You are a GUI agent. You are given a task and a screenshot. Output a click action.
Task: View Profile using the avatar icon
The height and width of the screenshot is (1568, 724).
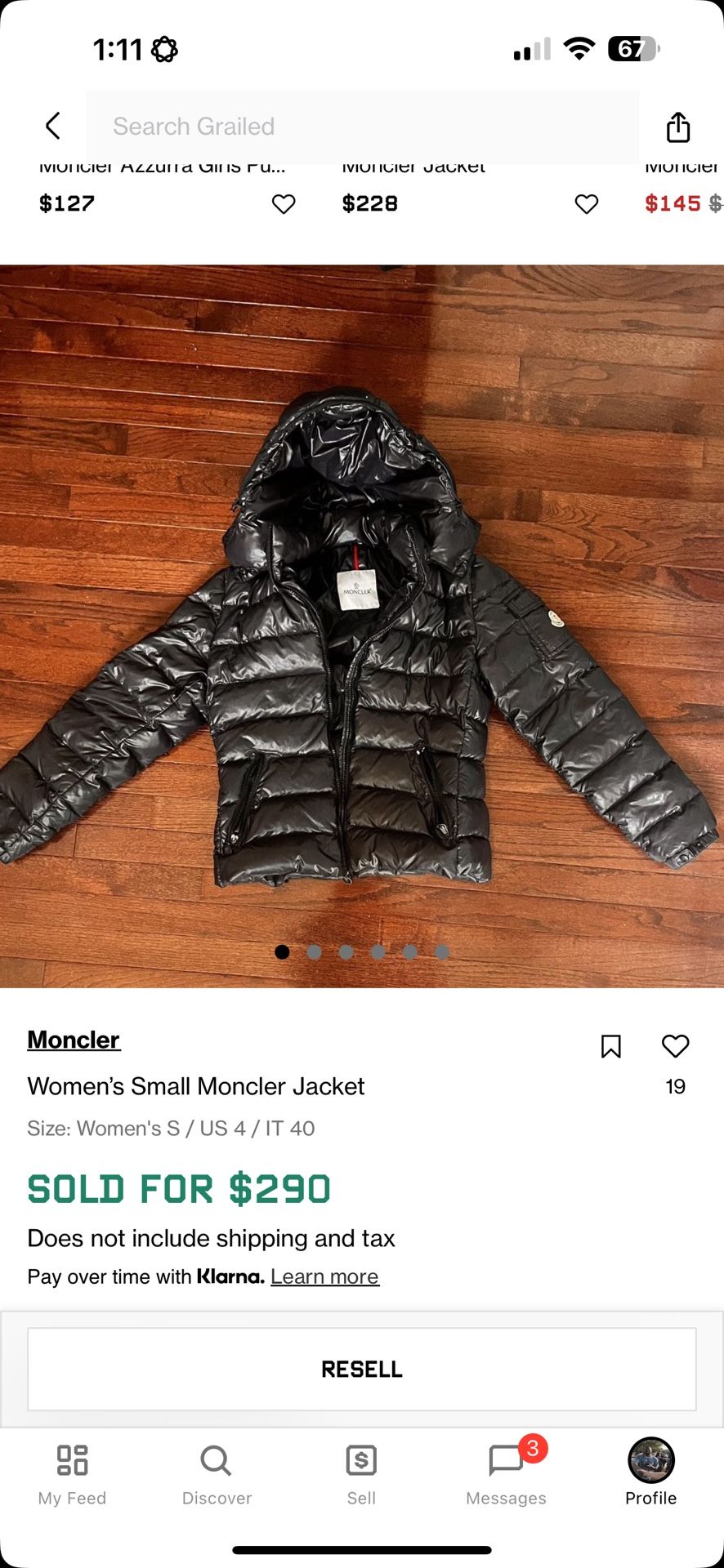[650, 1462]
